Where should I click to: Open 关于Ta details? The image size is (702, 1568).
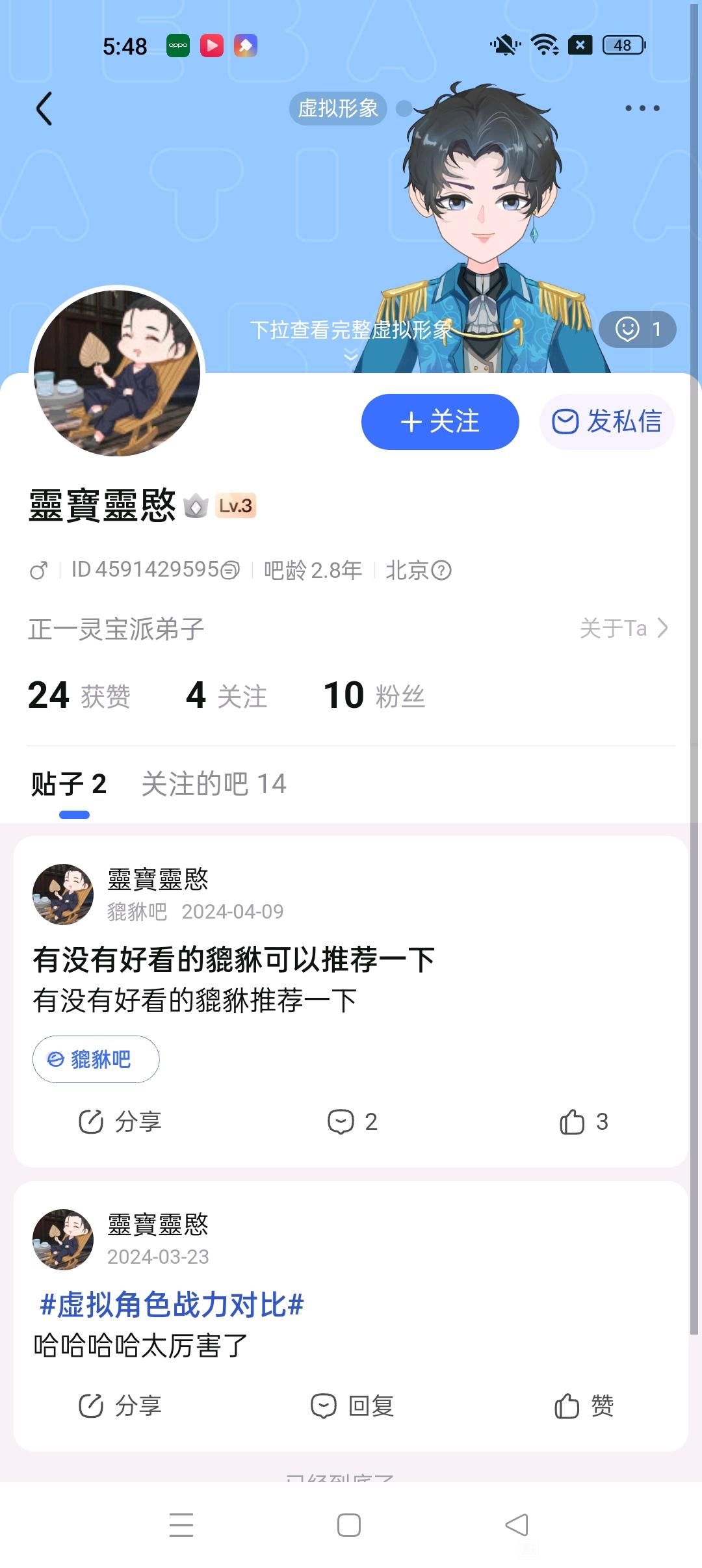623,628
